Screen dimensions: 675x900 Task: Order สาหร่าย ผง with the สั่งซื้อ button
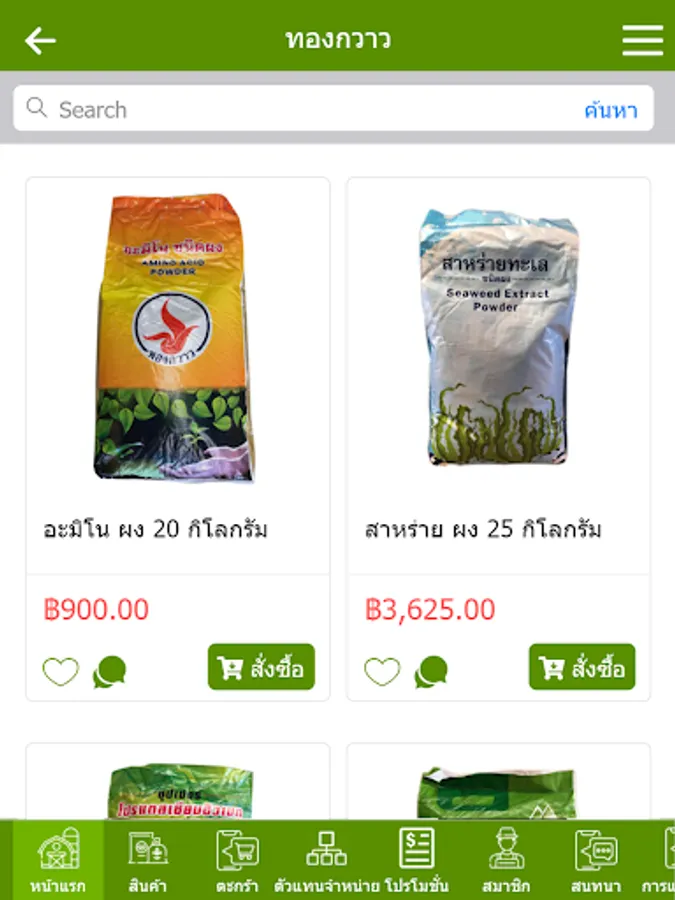pos(582,667)
